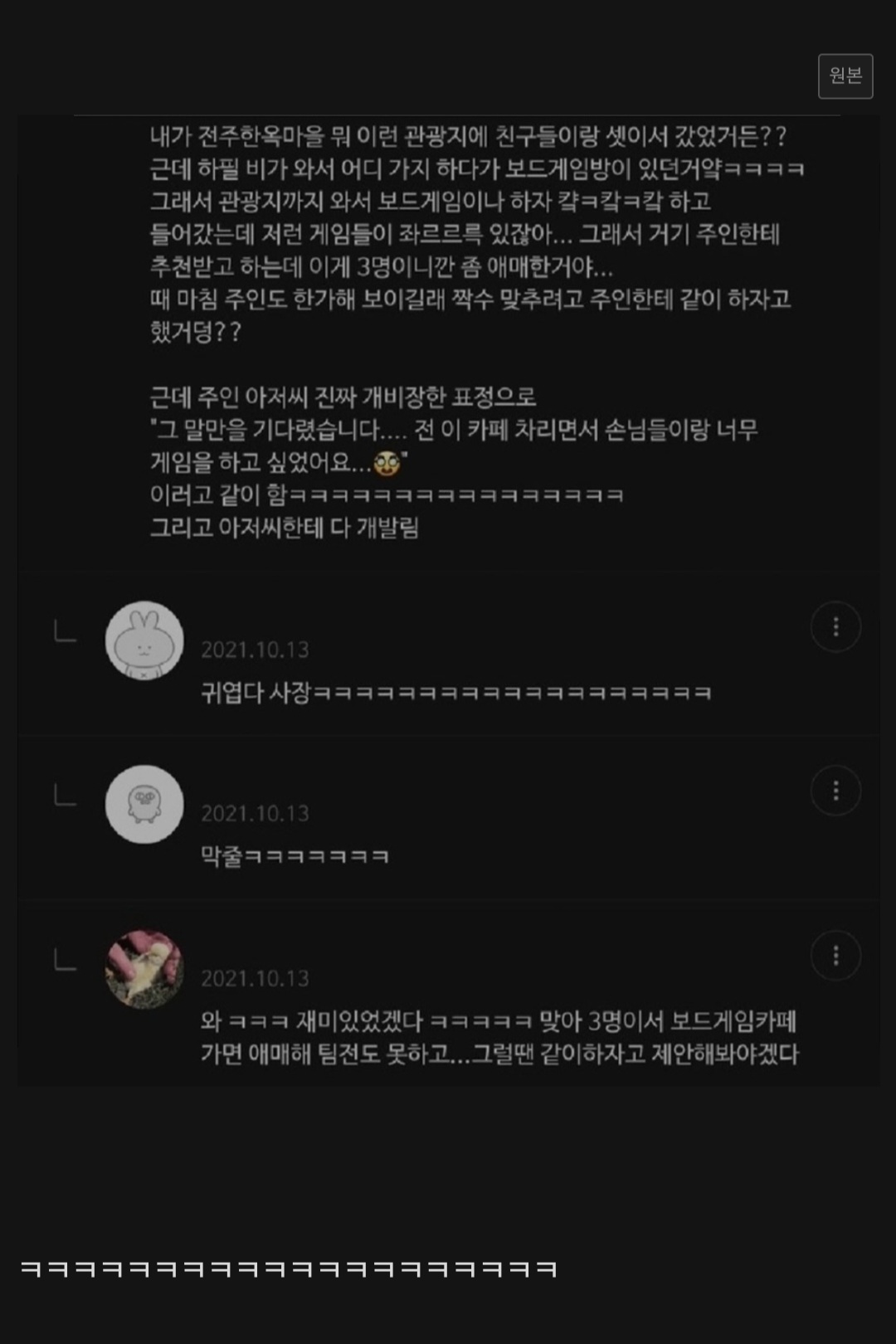Screen dimensions: 896x1344
Task: Tap the 원본 button to view original
Action: pyautogui.click(x=845, y=76)
